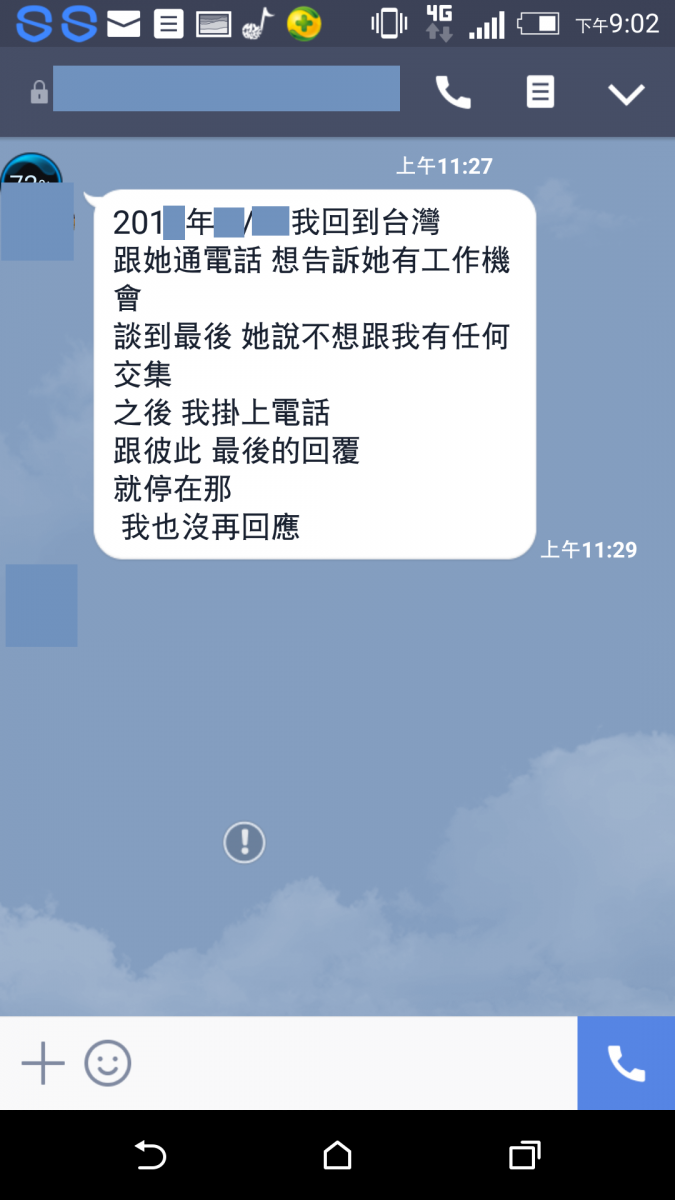
Task: Go back using the system back button
Action: point(150,1156)
